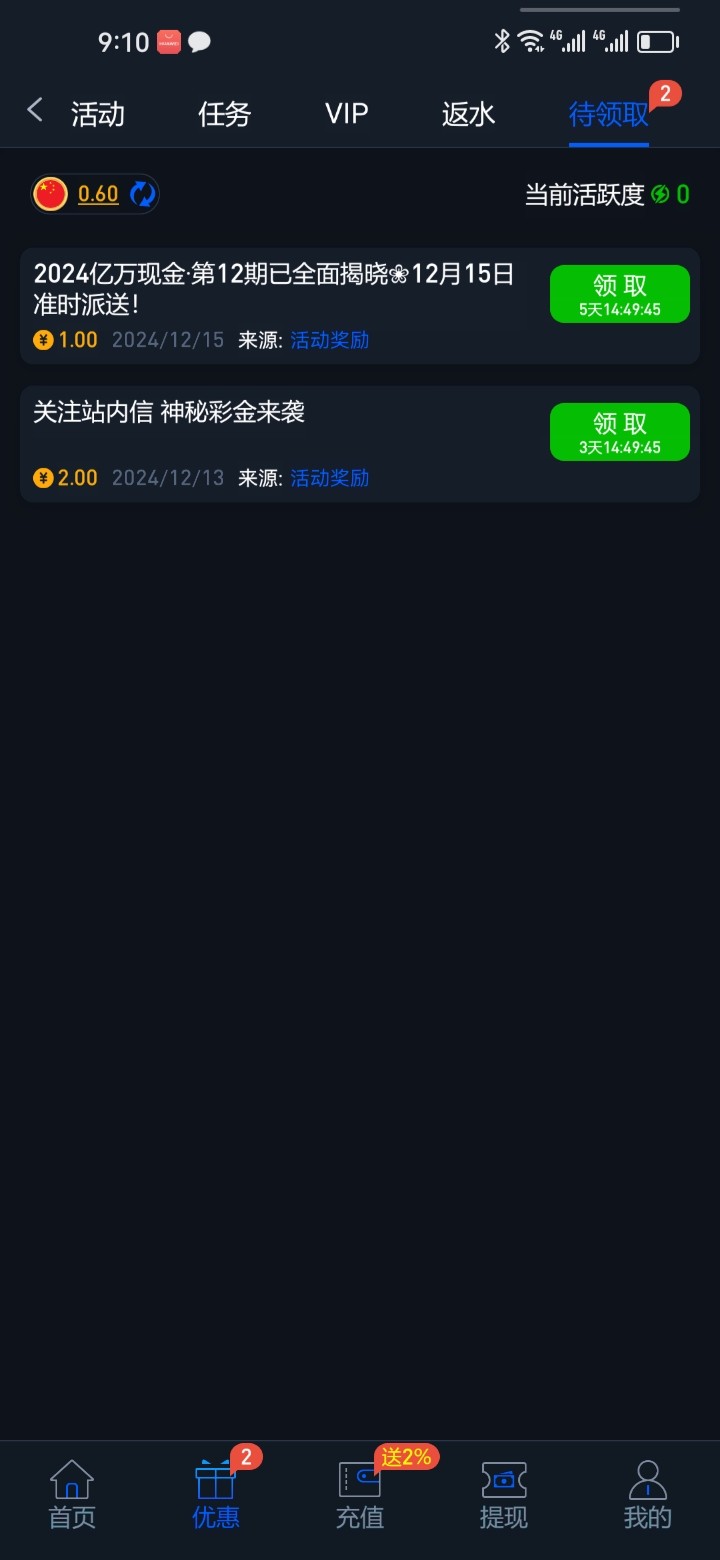Switch to the 活动 tab
The width and height of the screenshot is (720, 1560).
pyautogui.click(x=98, y=114)
